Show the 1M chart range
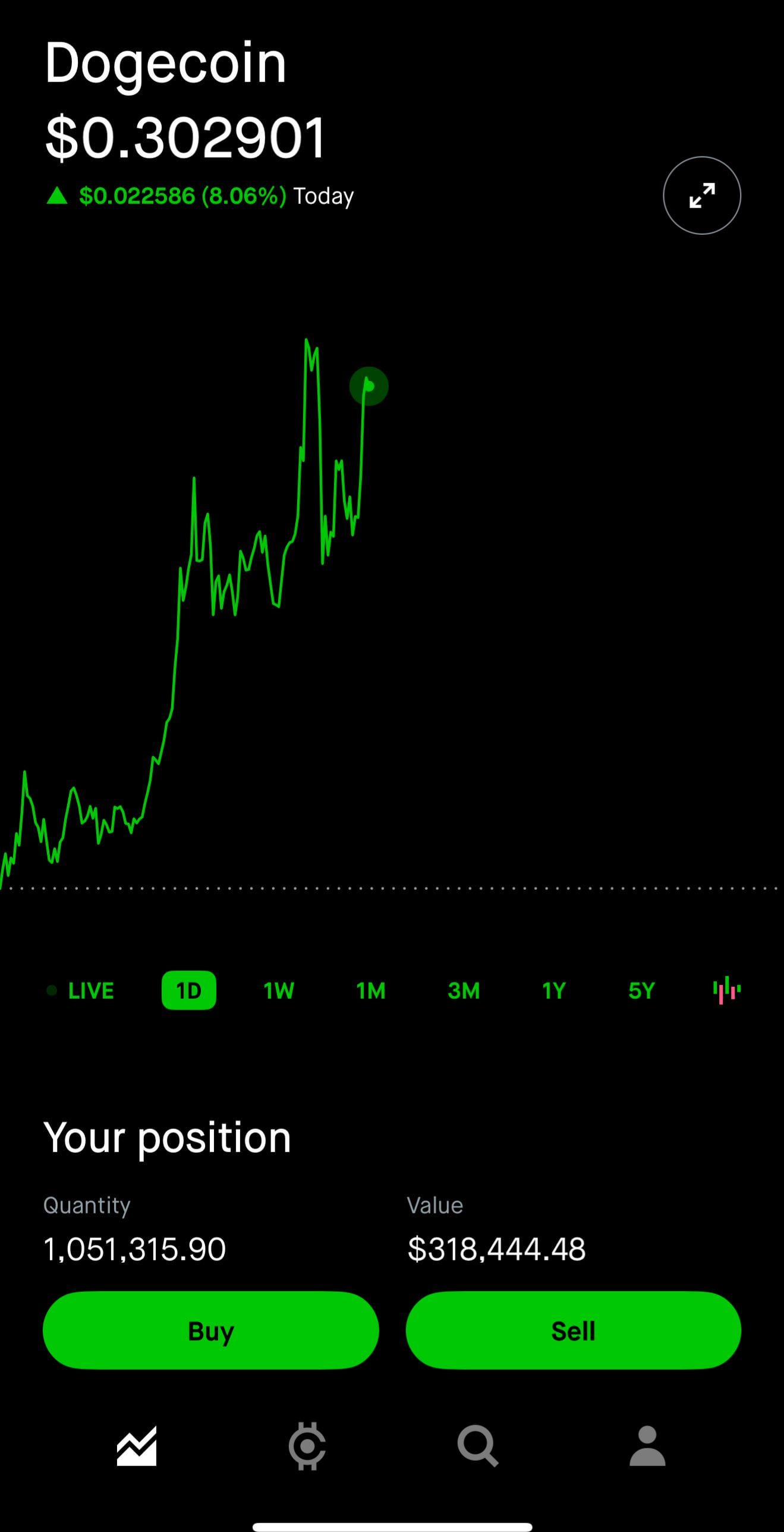Viewport: 784px width, 1532px height. point(371,991)
